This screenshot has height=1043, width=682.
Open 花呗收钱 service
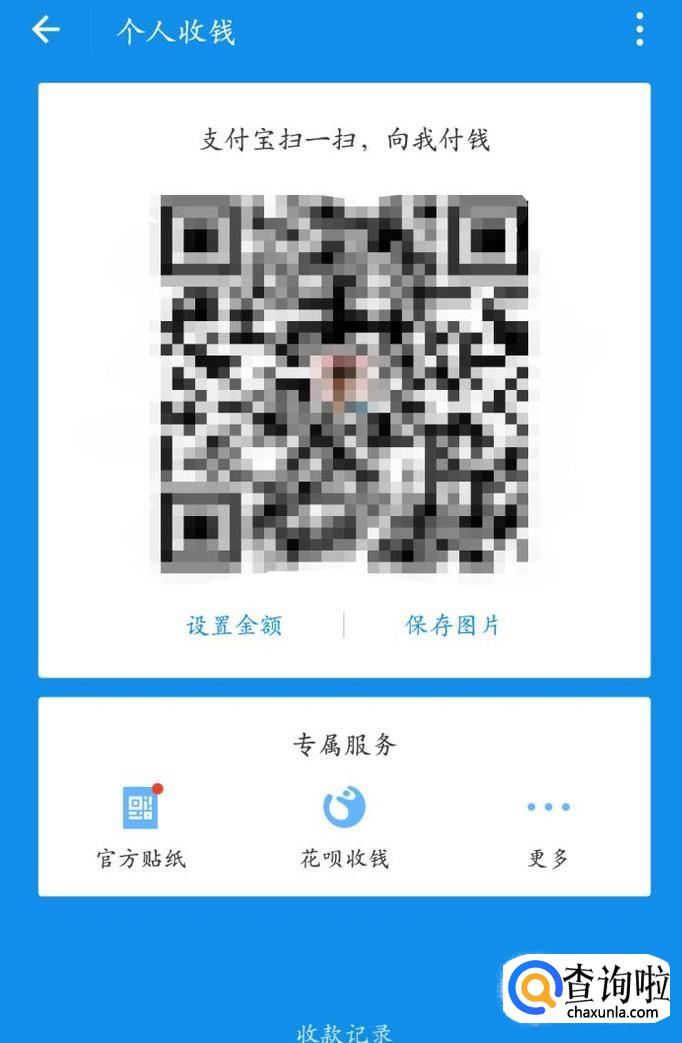point(344,827)
